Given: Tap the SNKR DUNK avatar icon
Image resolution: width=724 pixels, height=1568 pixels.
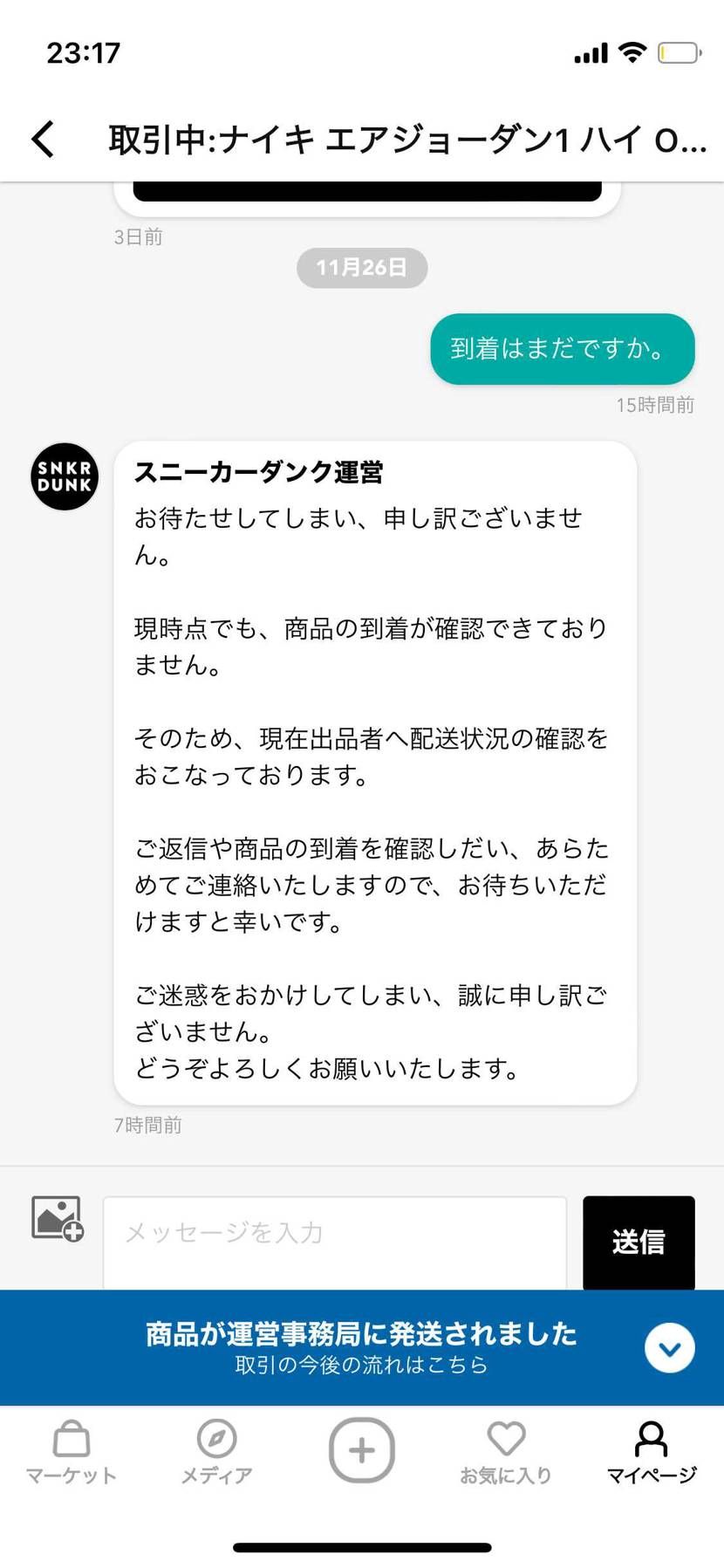Looking at the screenshot, I should 64,477.
